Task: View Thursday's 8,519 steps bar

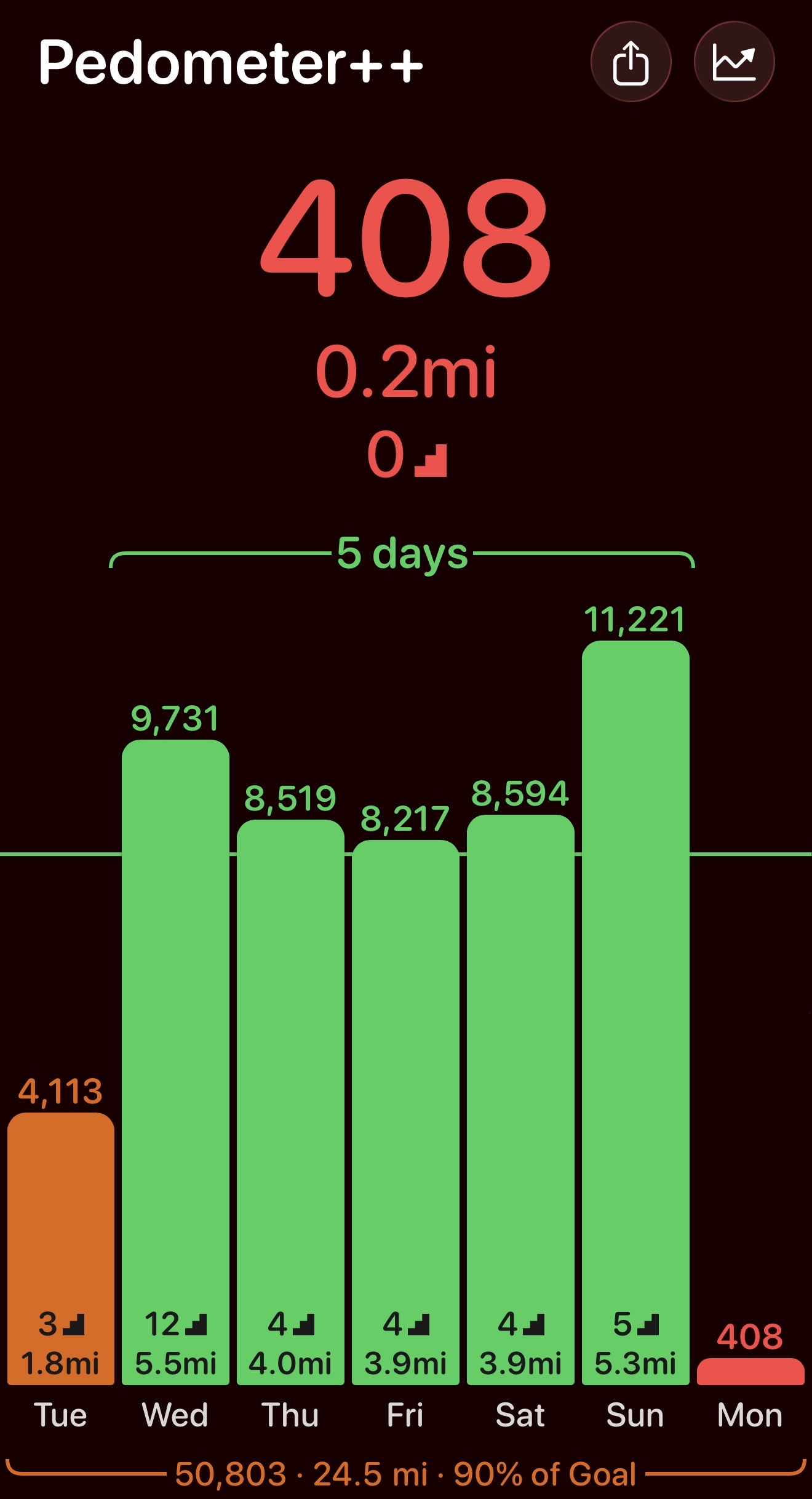Action: 290,1101
